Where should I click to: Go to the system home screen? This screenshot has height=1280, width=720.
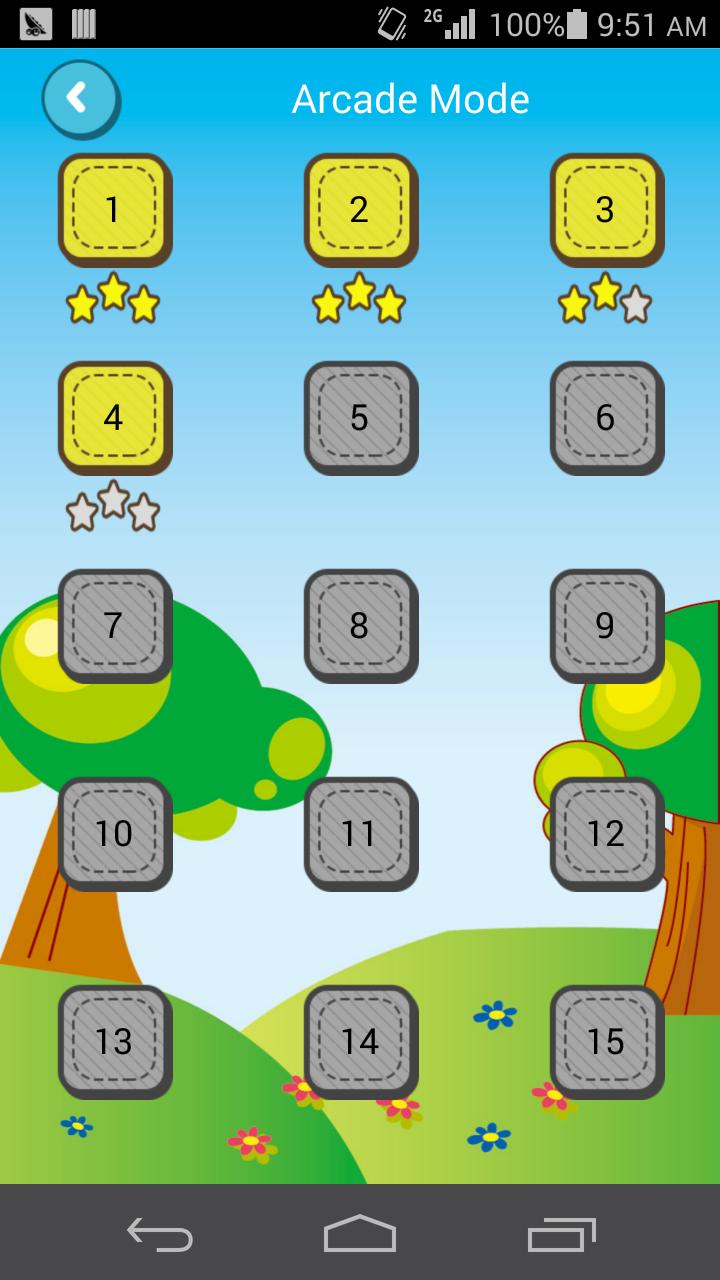pos(360,1234)
